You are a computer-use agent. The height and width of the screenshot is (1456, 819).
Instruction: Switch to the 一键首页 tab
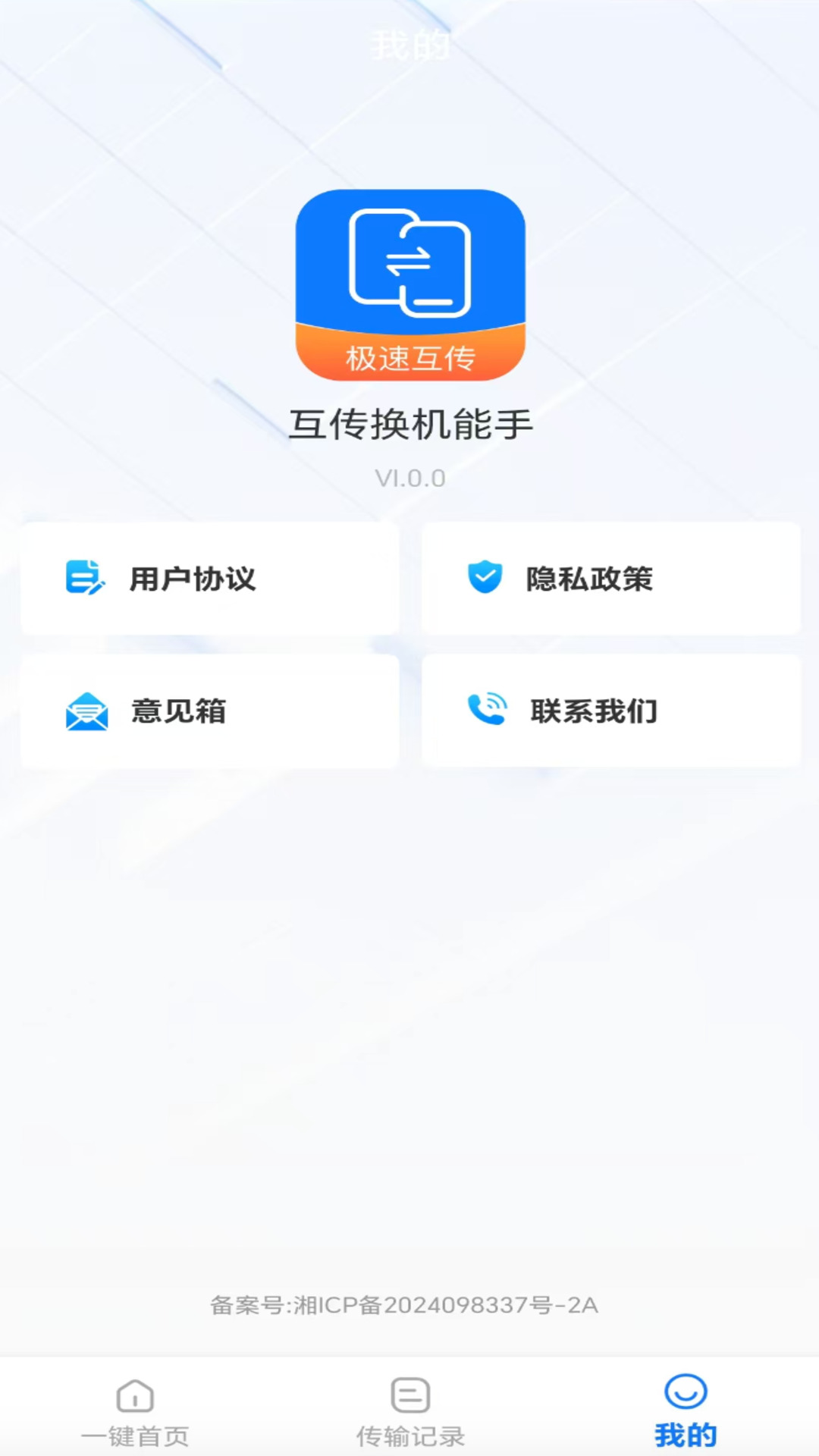[135, 1429]
